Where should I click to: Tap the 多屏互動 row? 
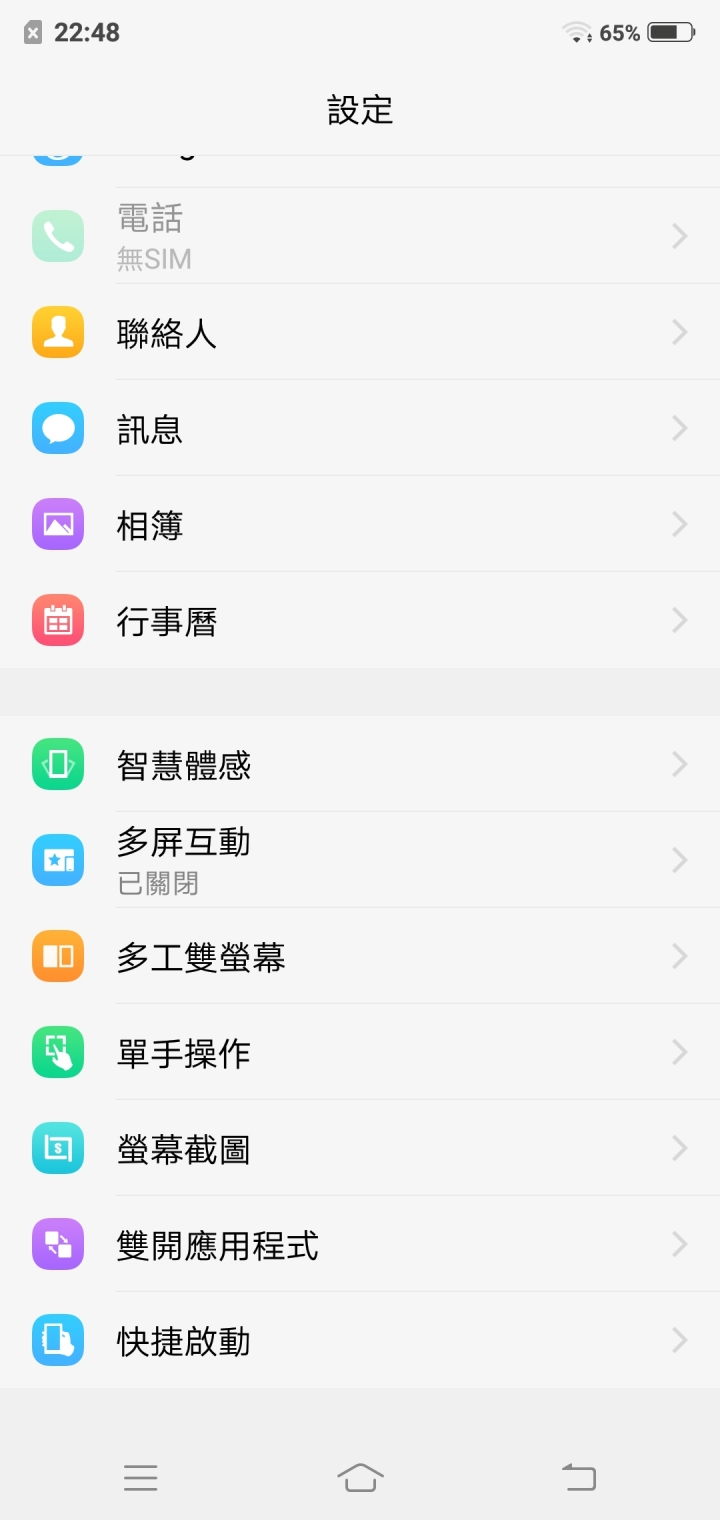(x=360, y=860)
